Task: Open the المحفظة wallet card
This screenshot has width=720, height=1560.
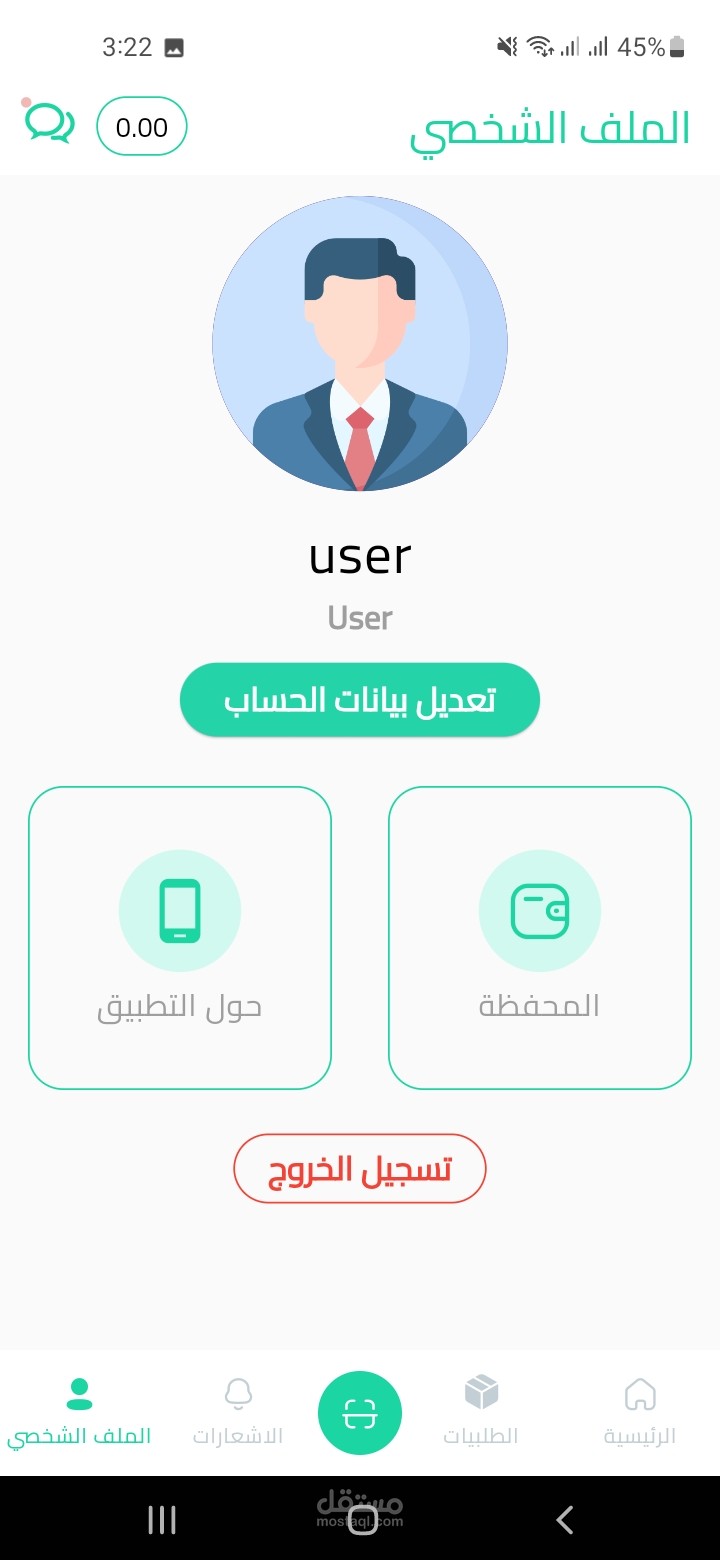Action: click(x=540, y=937)
